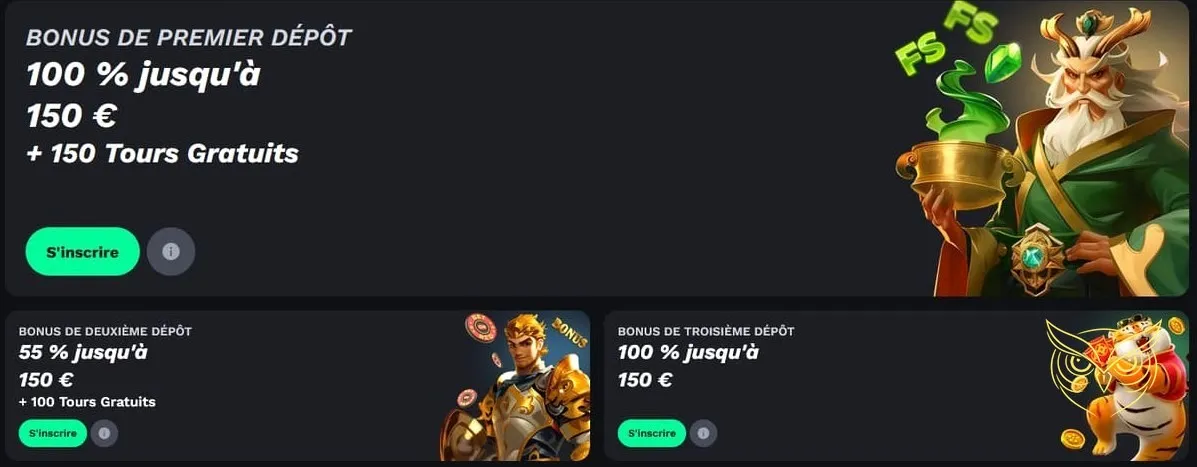Tap S'inscrire on the deuxième dépôt bonus
Viewport: 1197px width, 467px height.
(x=52, y=433)
